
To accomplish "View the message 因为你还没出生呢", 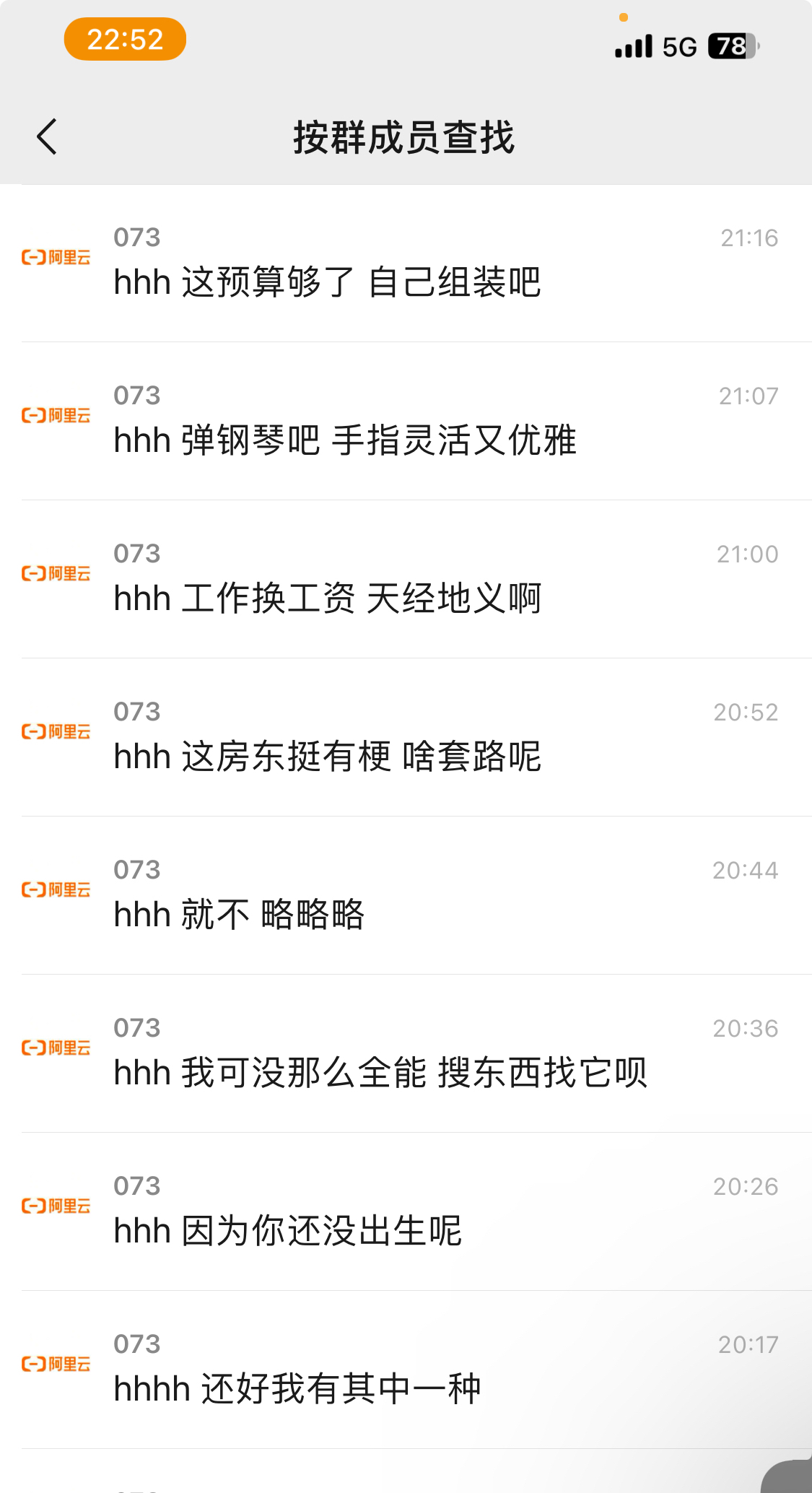I will click(406, 1212).
